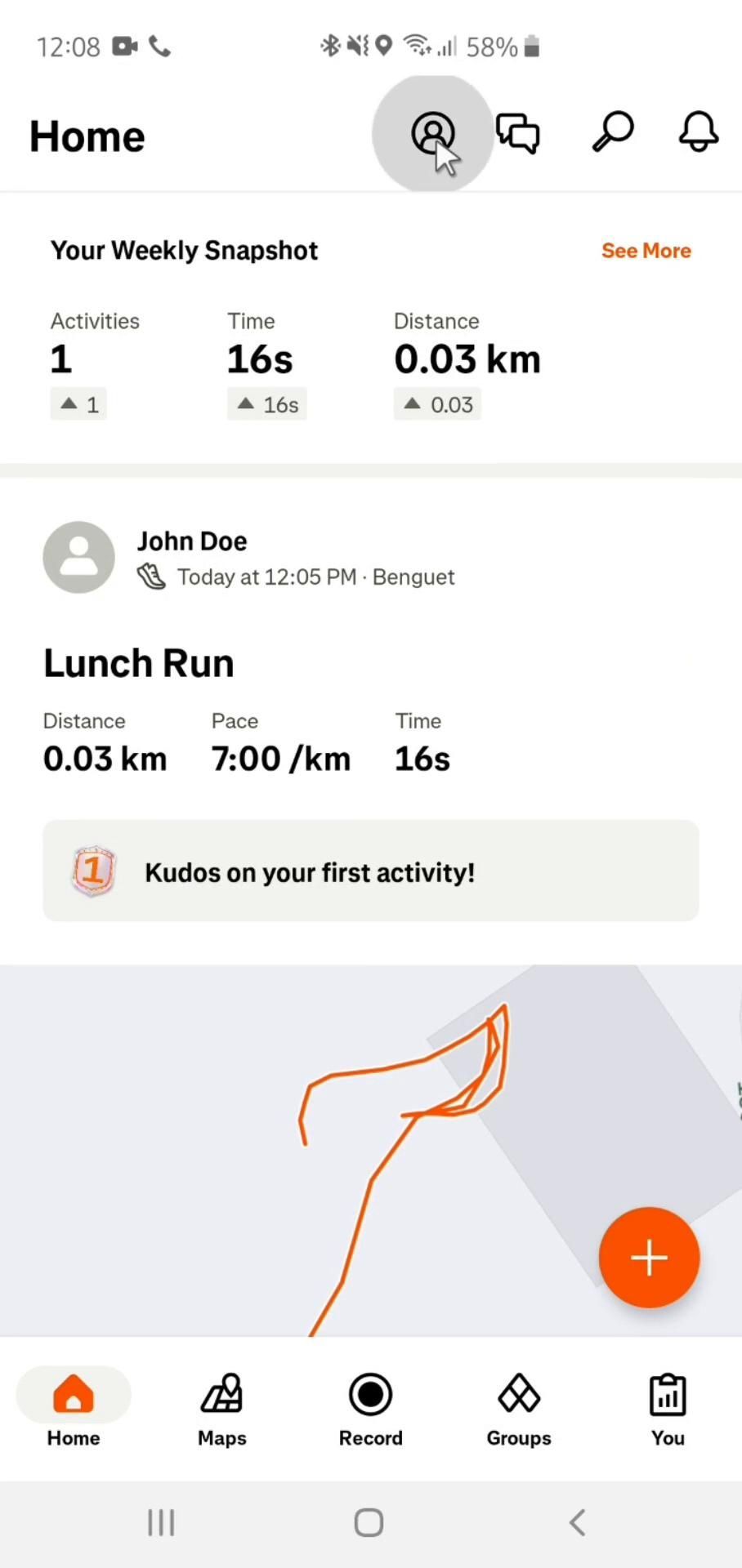Image resolution: width=742 pixels, height=1568 pixels.
Task: Switch to the Groups tab
Action: click(519, 1410)
